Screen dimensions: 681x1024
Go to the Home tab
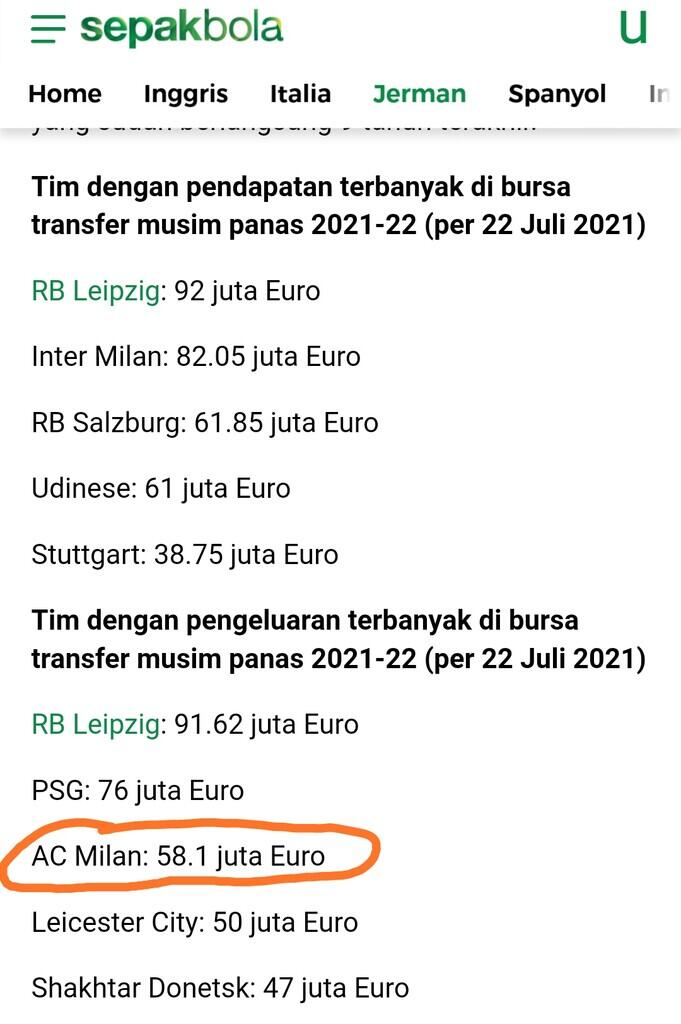65,94
